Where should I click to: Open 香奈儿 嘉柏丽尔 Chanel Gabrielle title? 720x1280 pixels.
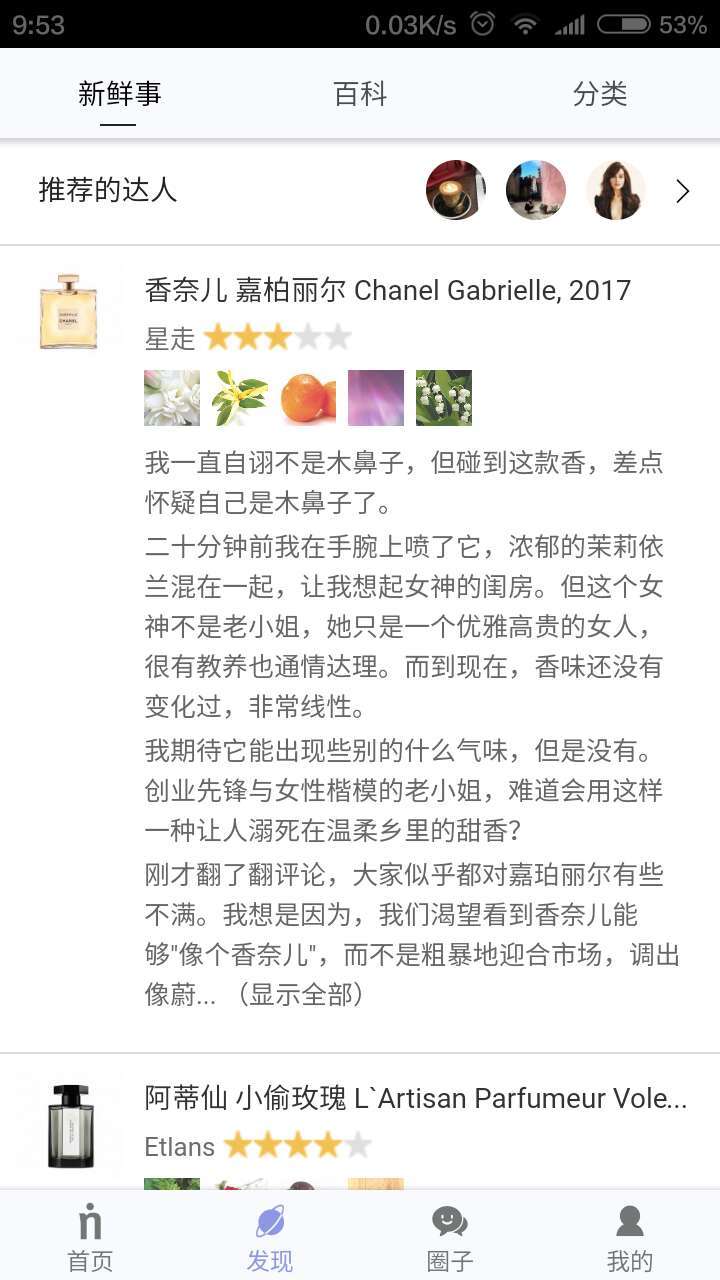(388, 290)
